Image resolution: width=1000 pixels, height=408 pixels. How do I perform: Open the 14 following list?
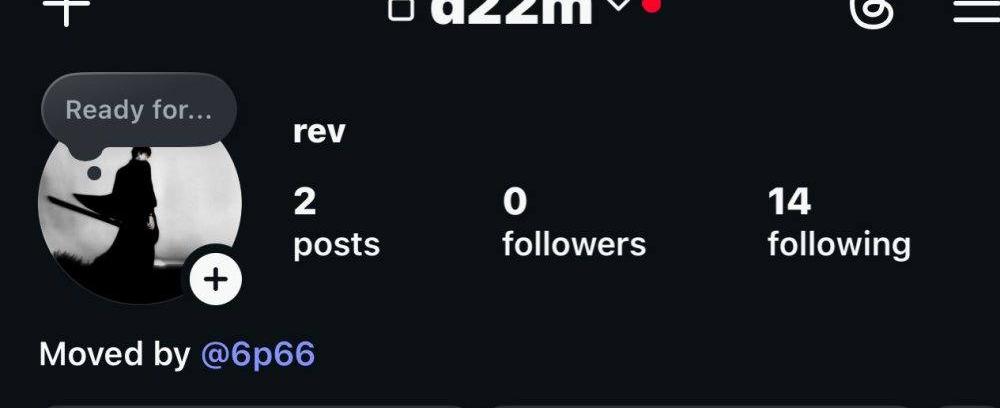[838, 222]
